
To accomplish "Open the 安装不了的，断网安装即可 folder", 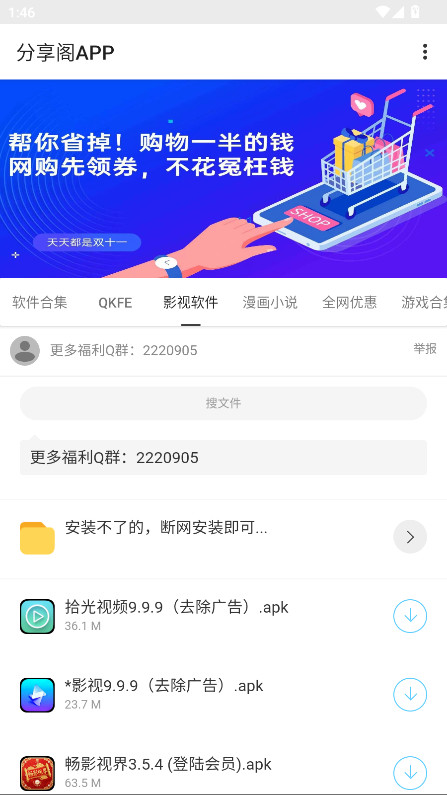I will 224,537.
